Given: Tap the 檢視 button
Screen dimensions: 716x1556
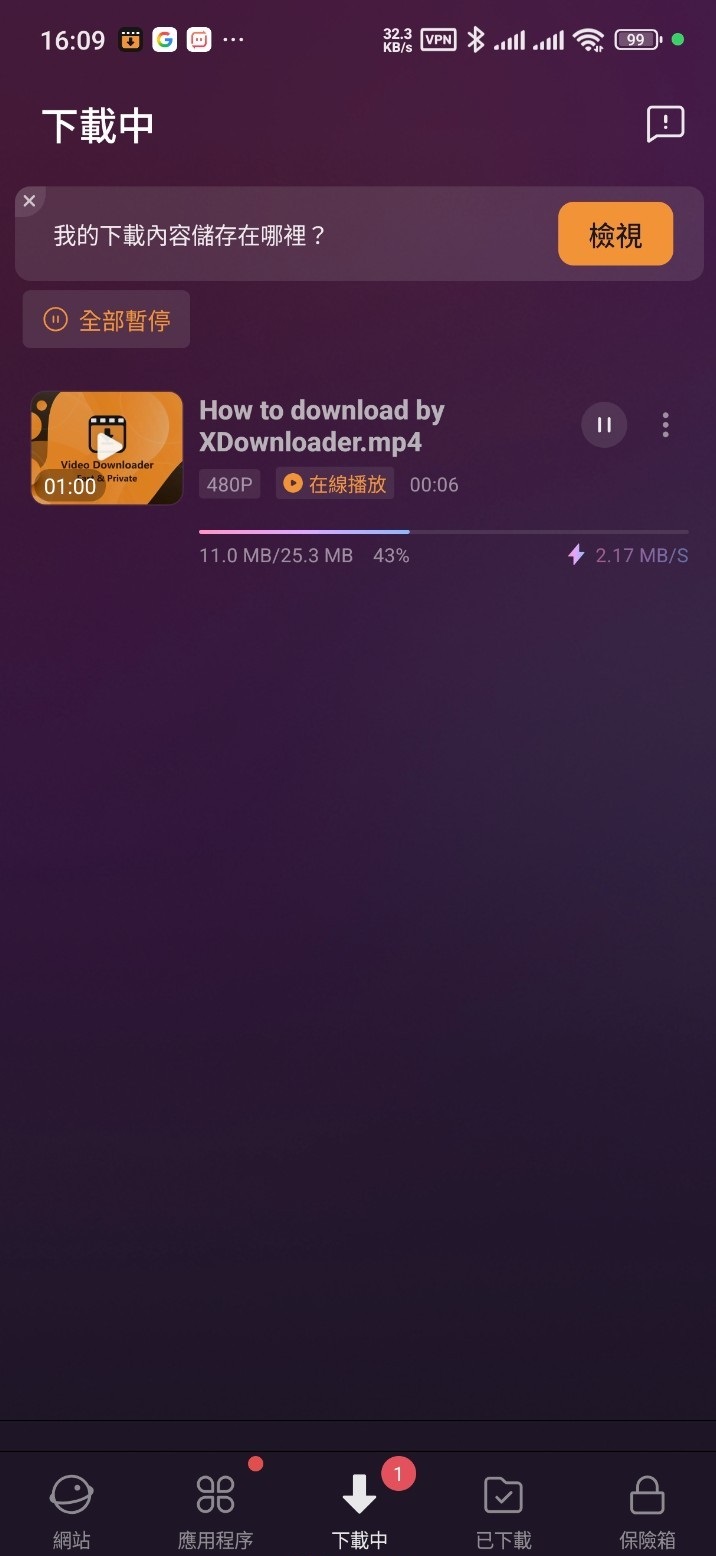Looking at the screenshot, I should tap(615, 235).
